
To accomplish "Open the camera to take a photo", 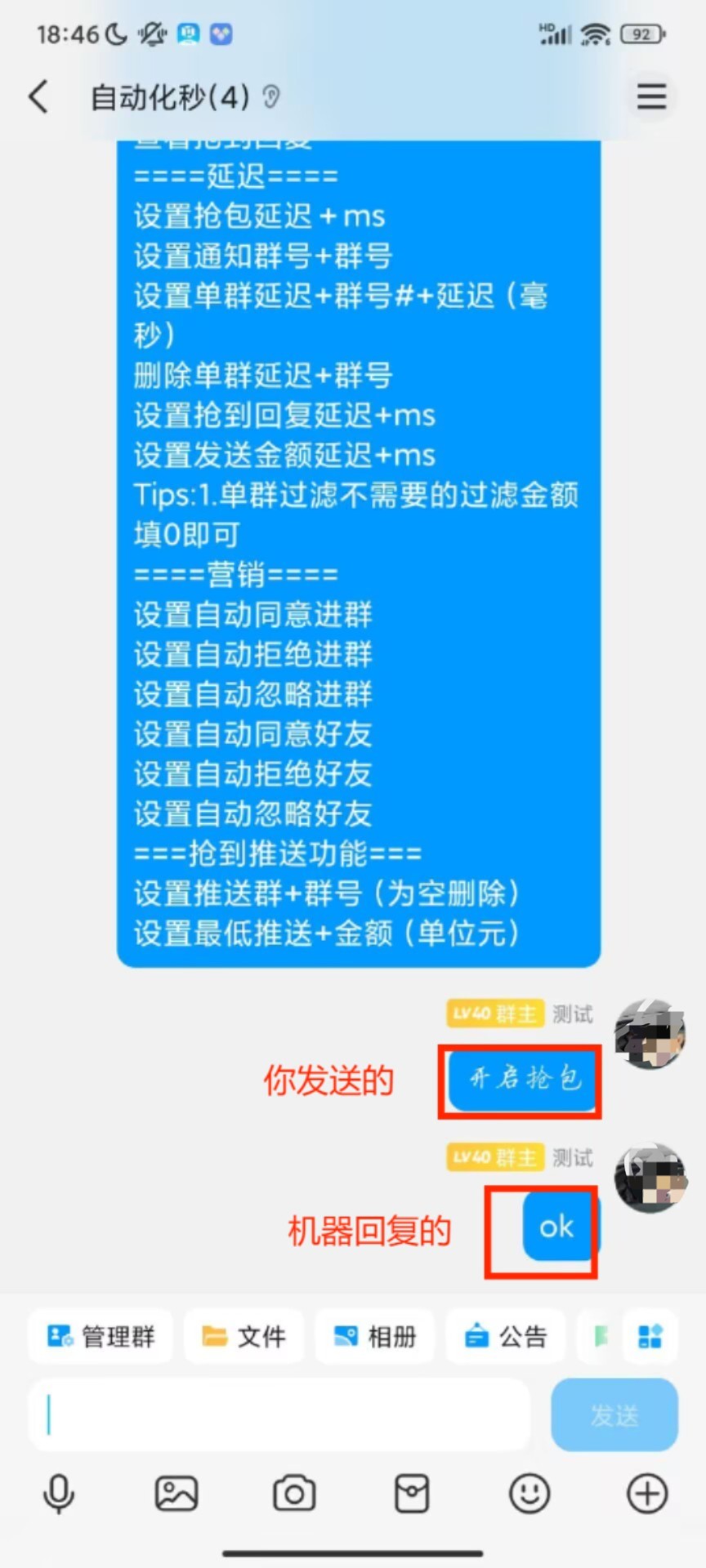I will pyautogui.click(x=294, y=1494).
